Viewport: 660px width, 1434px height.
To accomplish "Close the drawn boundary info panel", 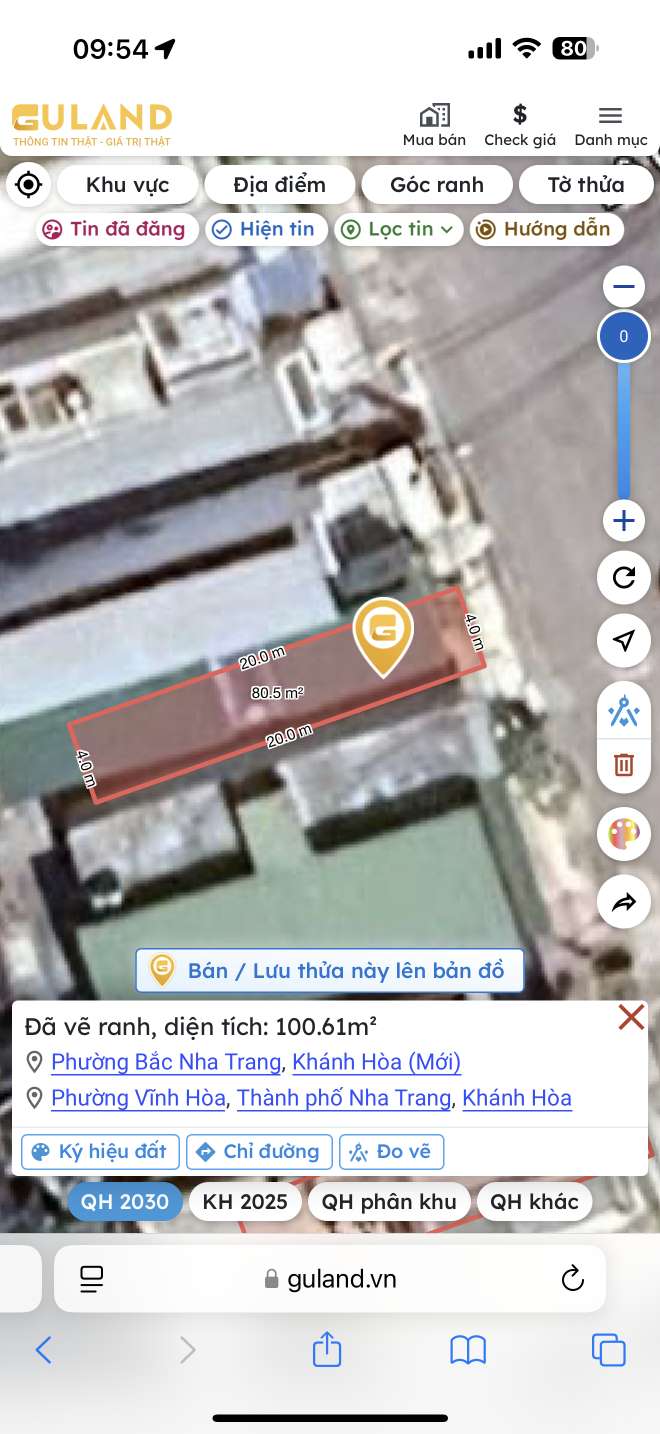I will pos(631,1018).
